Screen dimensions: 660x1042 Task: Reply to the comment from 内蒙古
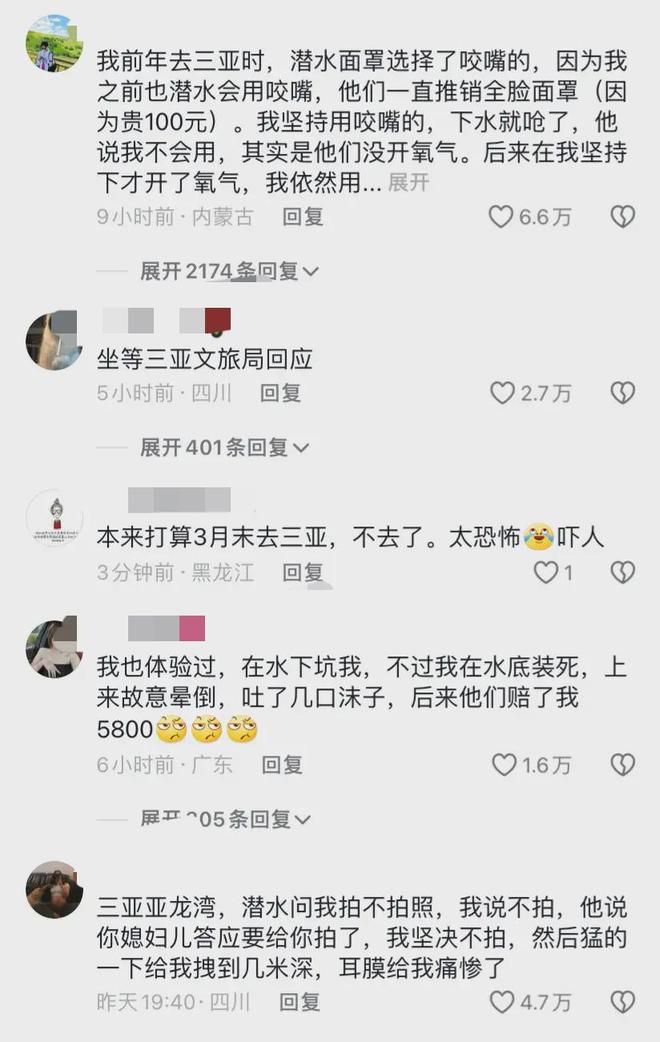click(303, 216)
